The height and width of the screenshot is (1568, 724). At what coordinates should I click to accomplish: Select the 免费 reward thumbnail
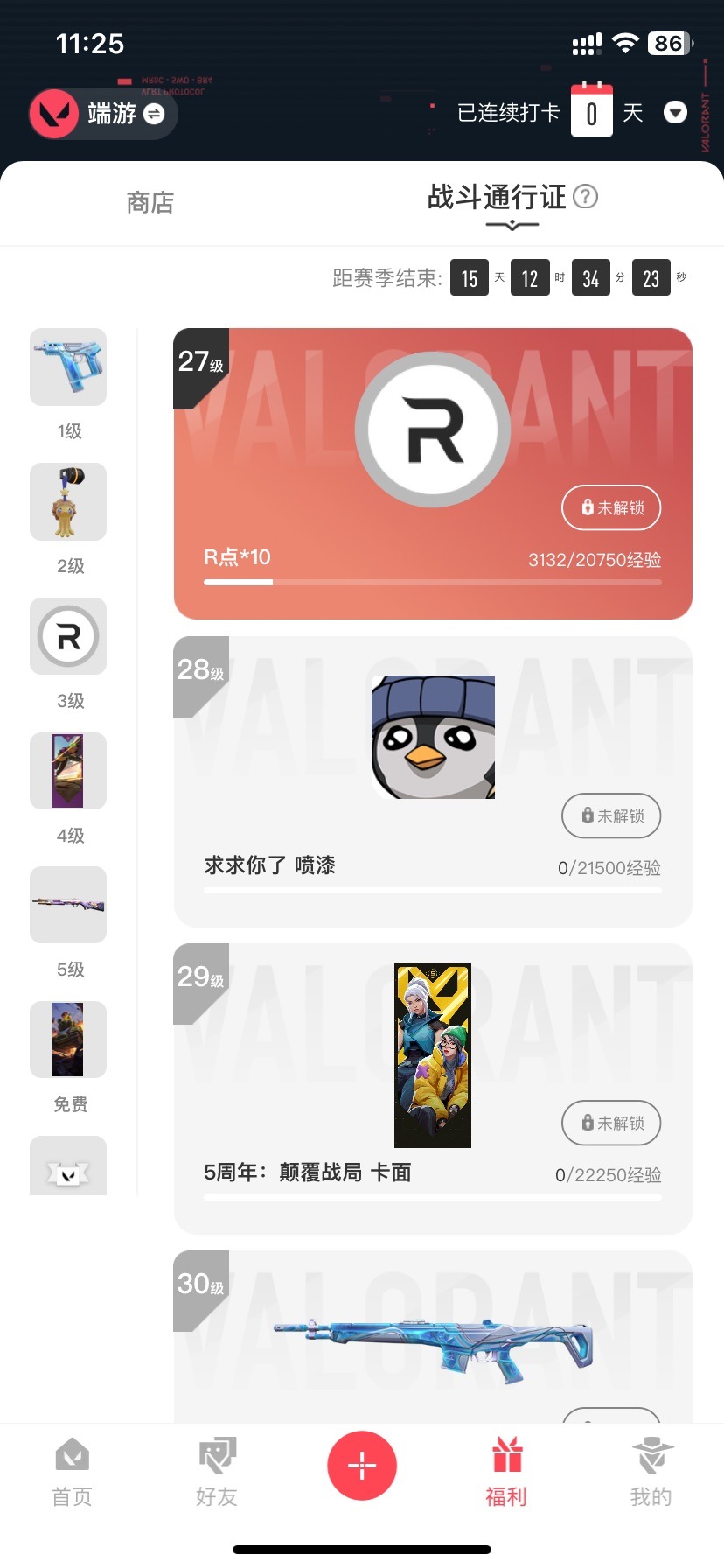click(68, 1039)
